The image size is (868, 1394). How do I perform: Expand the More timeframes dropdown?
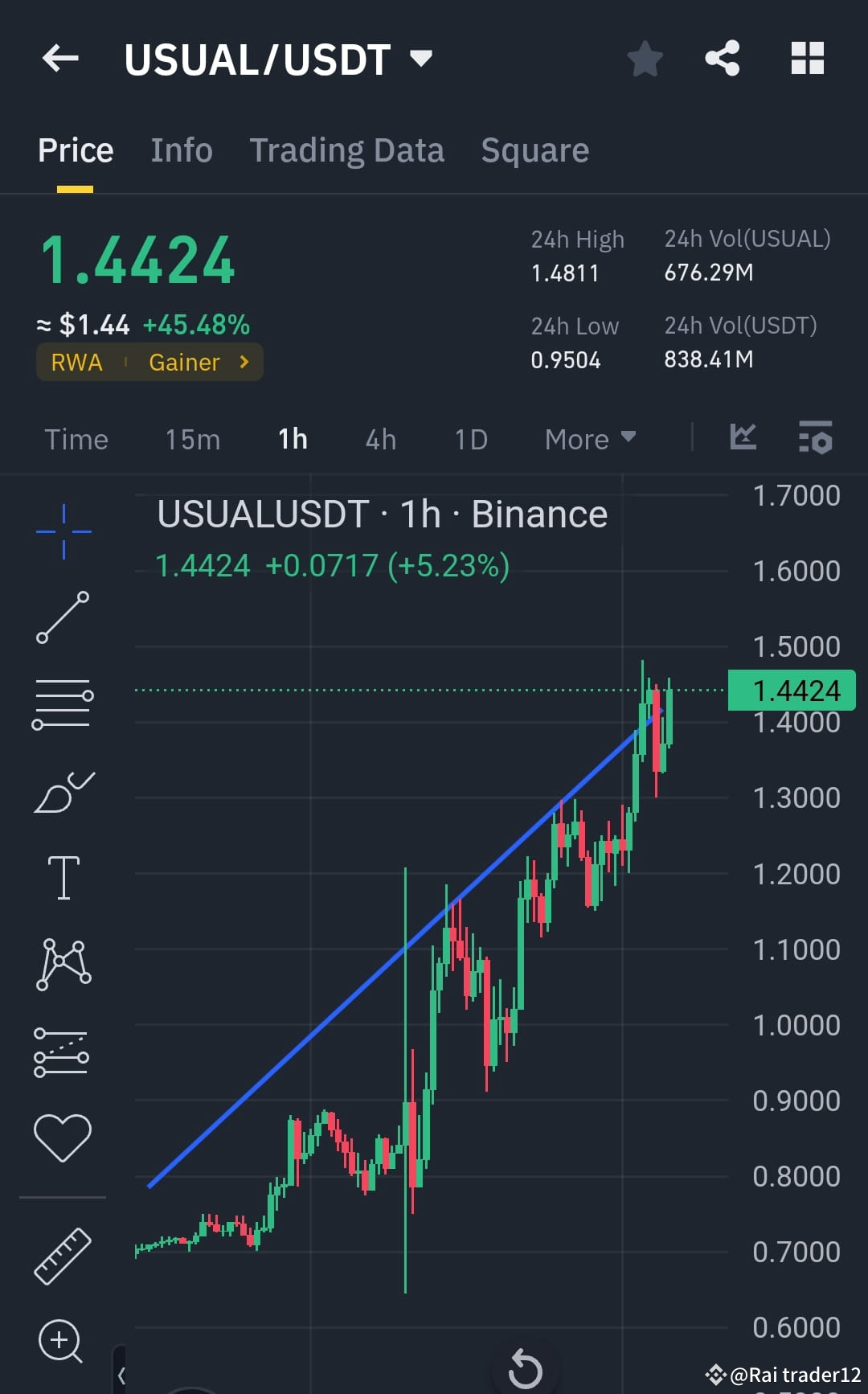click(x=589, y=439)
